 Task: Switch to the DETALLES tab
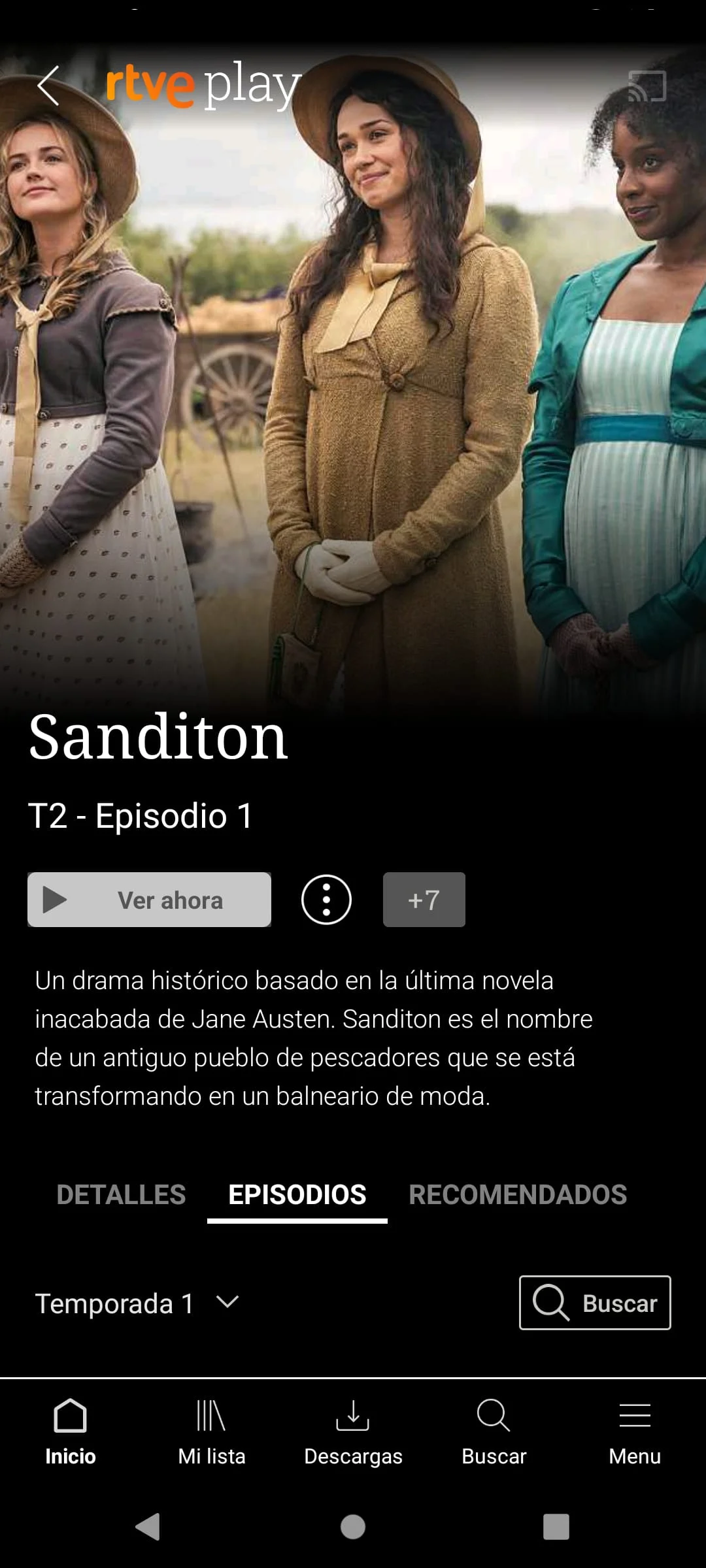tap(121, 1194)
